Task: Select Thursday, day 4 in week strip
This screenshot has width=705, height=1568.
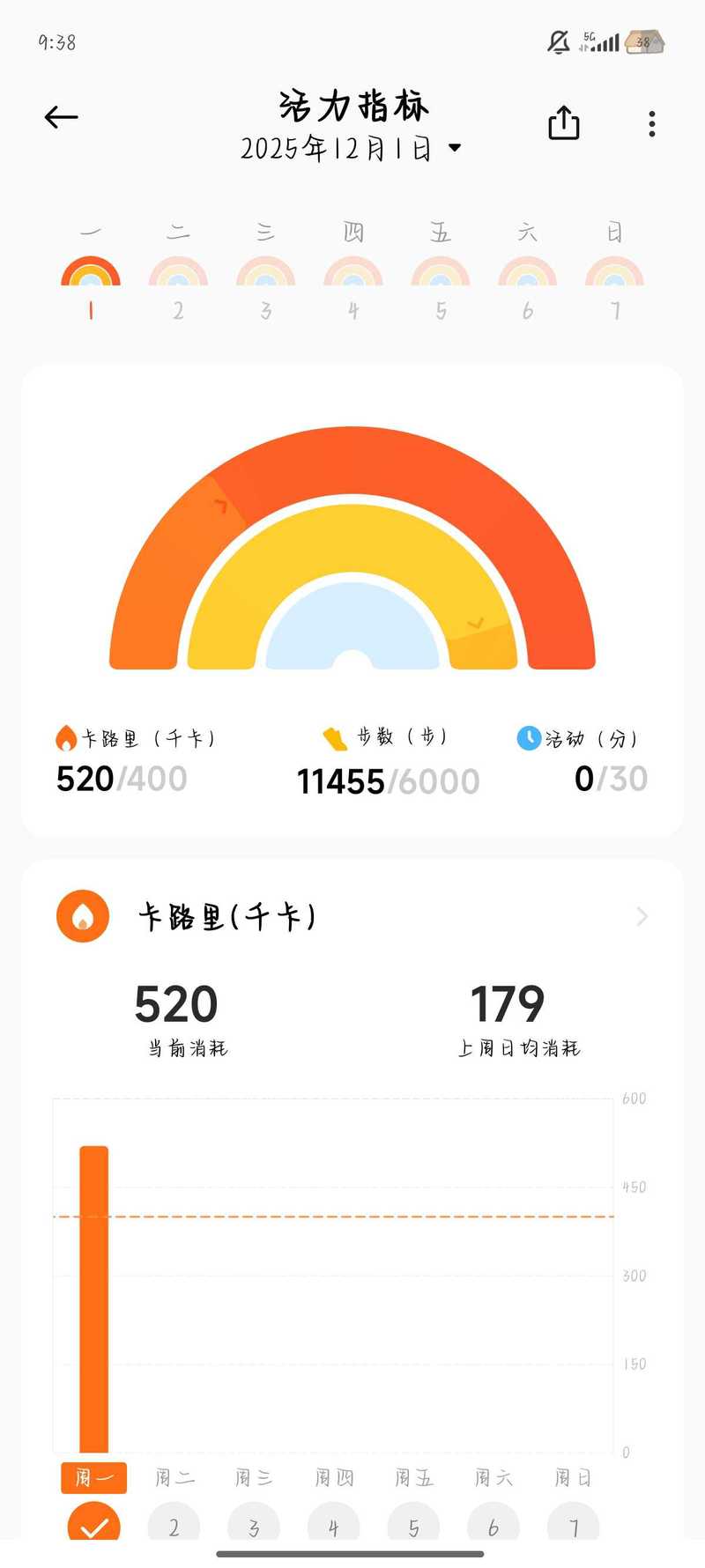Action: (352, 272)
